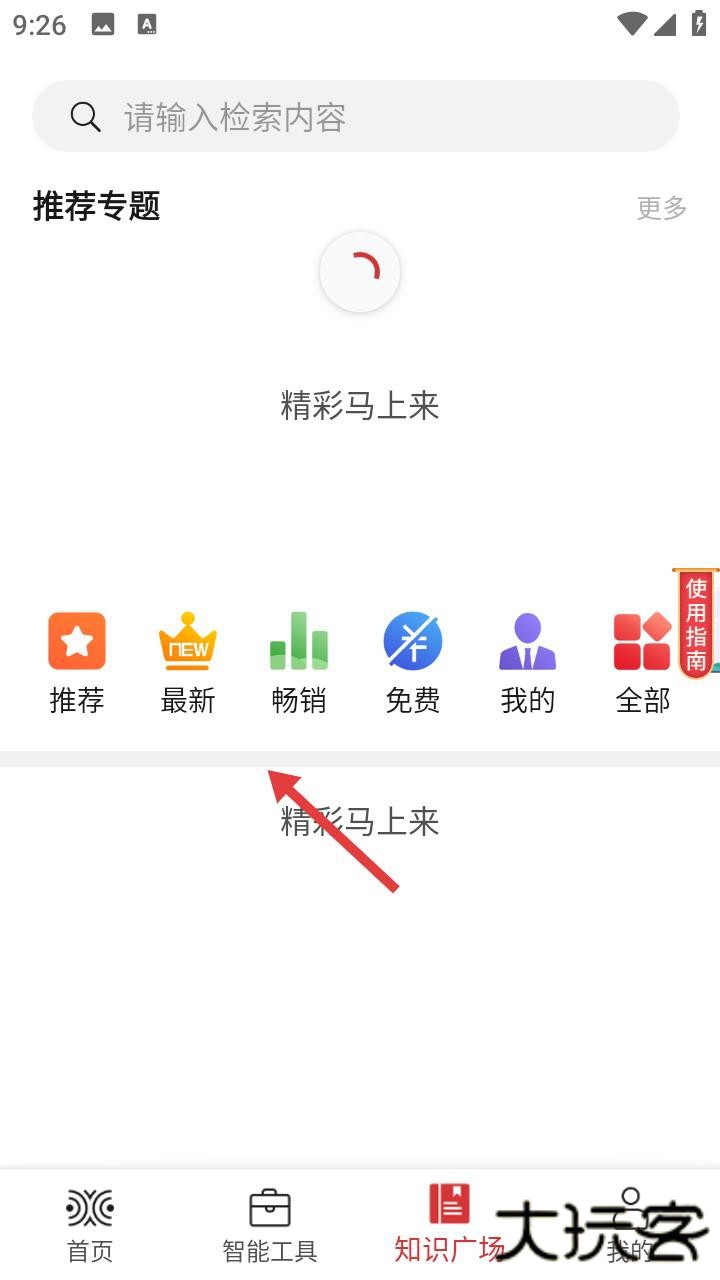720x1280 pixels.
Task: Select the 知识广场 tab
Action: click(449, 1224)
